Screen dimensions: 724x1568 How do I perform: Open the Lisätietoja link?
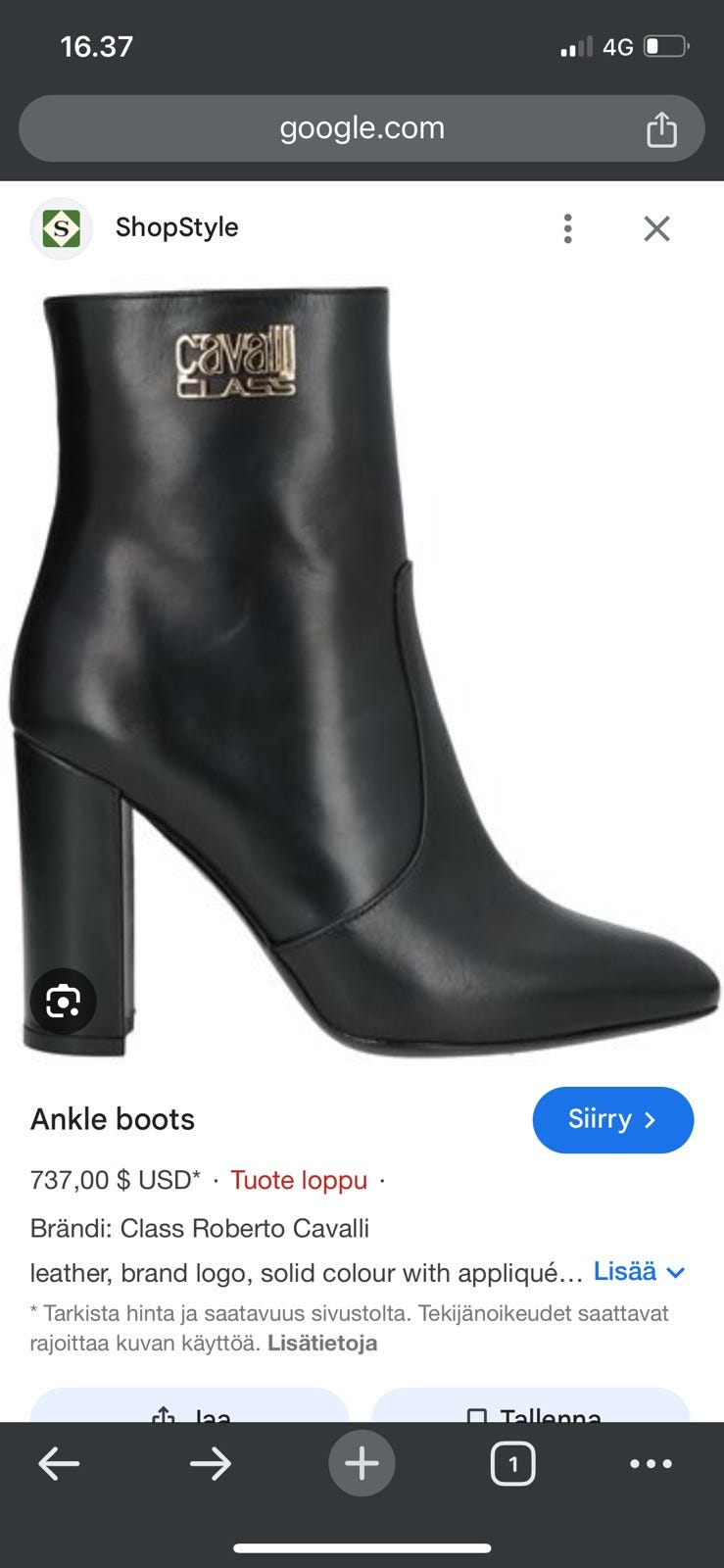[x=322, y=1343]
